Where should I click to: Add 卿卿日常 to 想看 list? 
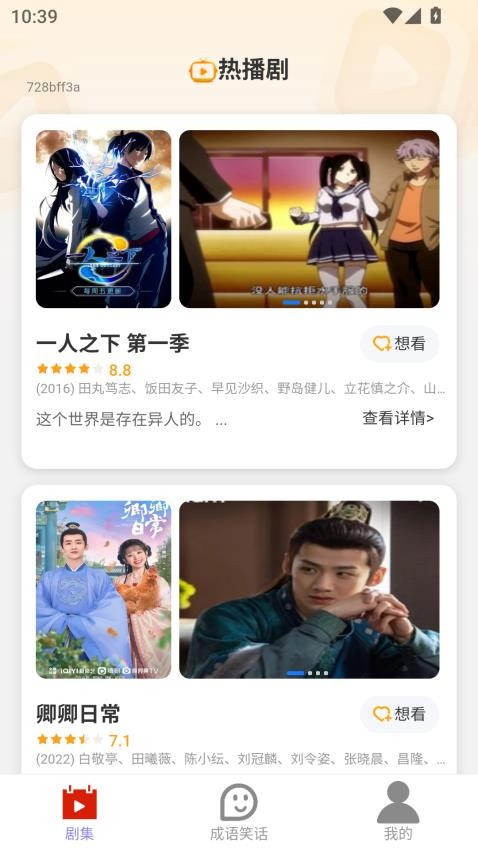(399, 714)
